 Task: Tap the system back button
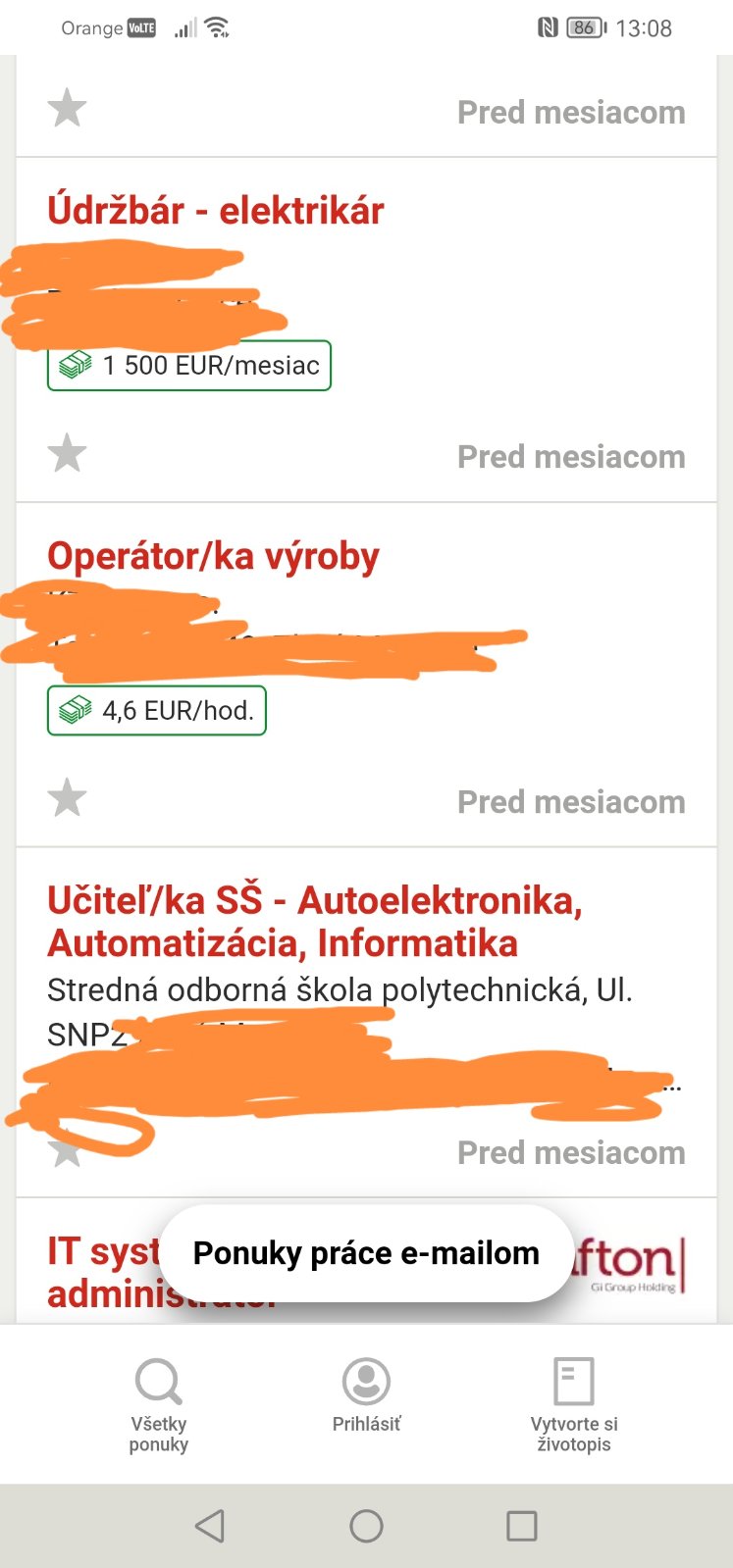[210, 1526]
